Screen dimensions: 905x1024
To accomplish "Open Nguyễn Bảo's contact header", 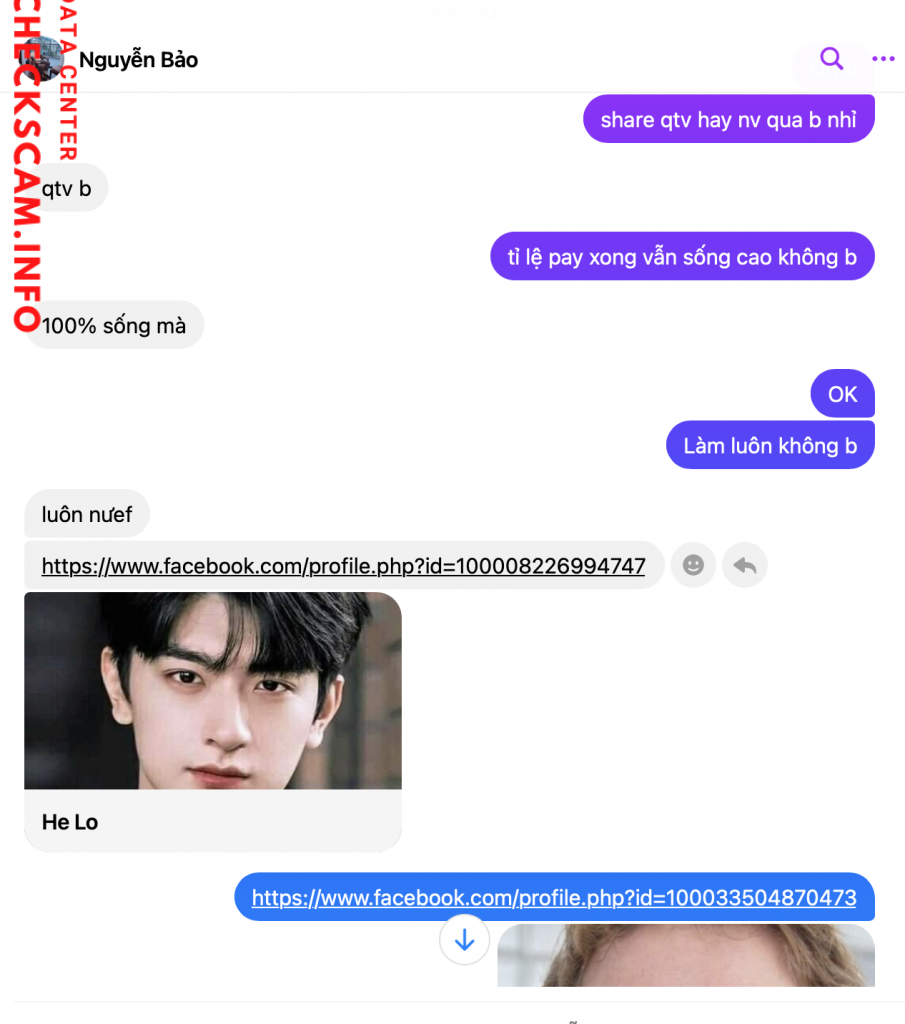I will [x=138, y=60].
